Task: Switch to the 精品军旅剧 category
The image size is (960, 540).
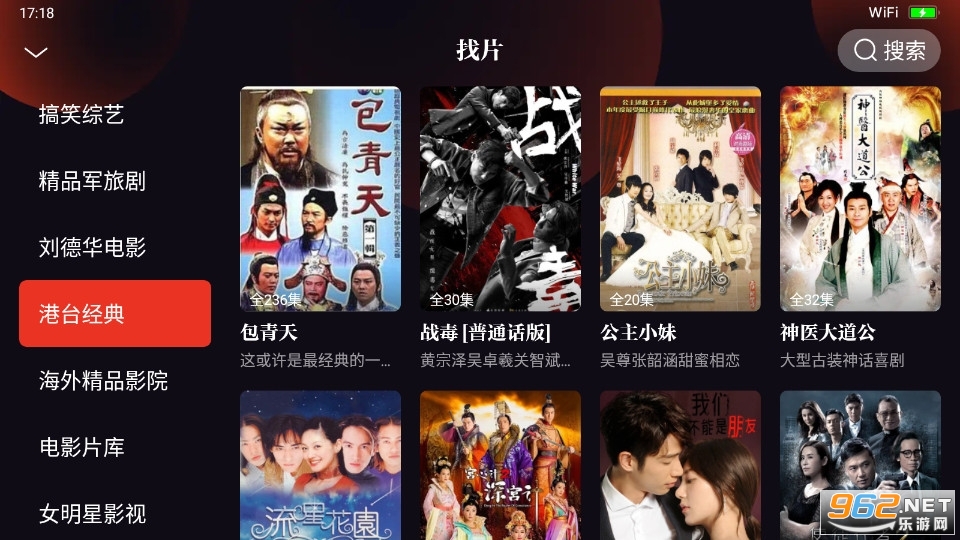Action: pyautogui.click(x=92, y=181)
